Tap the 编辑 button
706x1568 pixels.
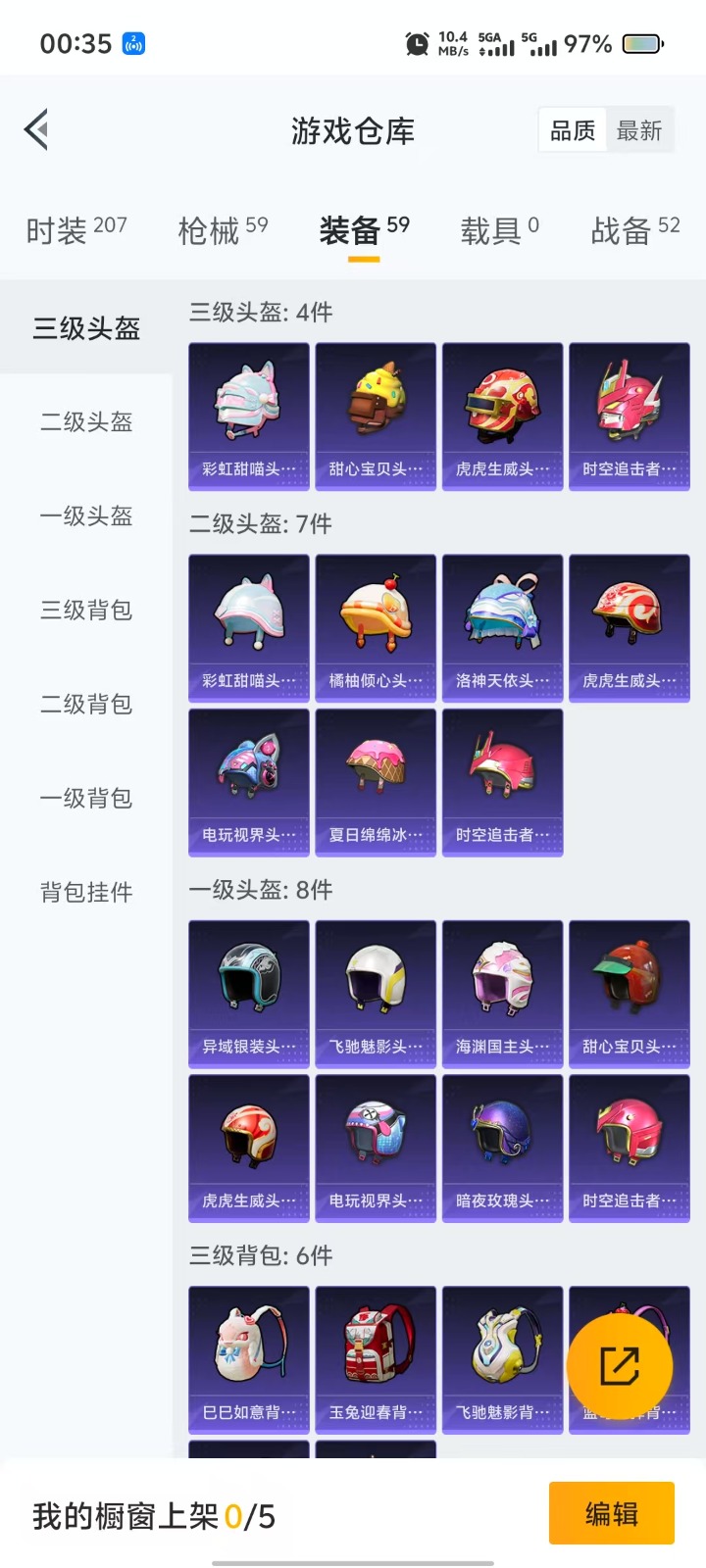pyautogui.click(x=611, y=1514)
